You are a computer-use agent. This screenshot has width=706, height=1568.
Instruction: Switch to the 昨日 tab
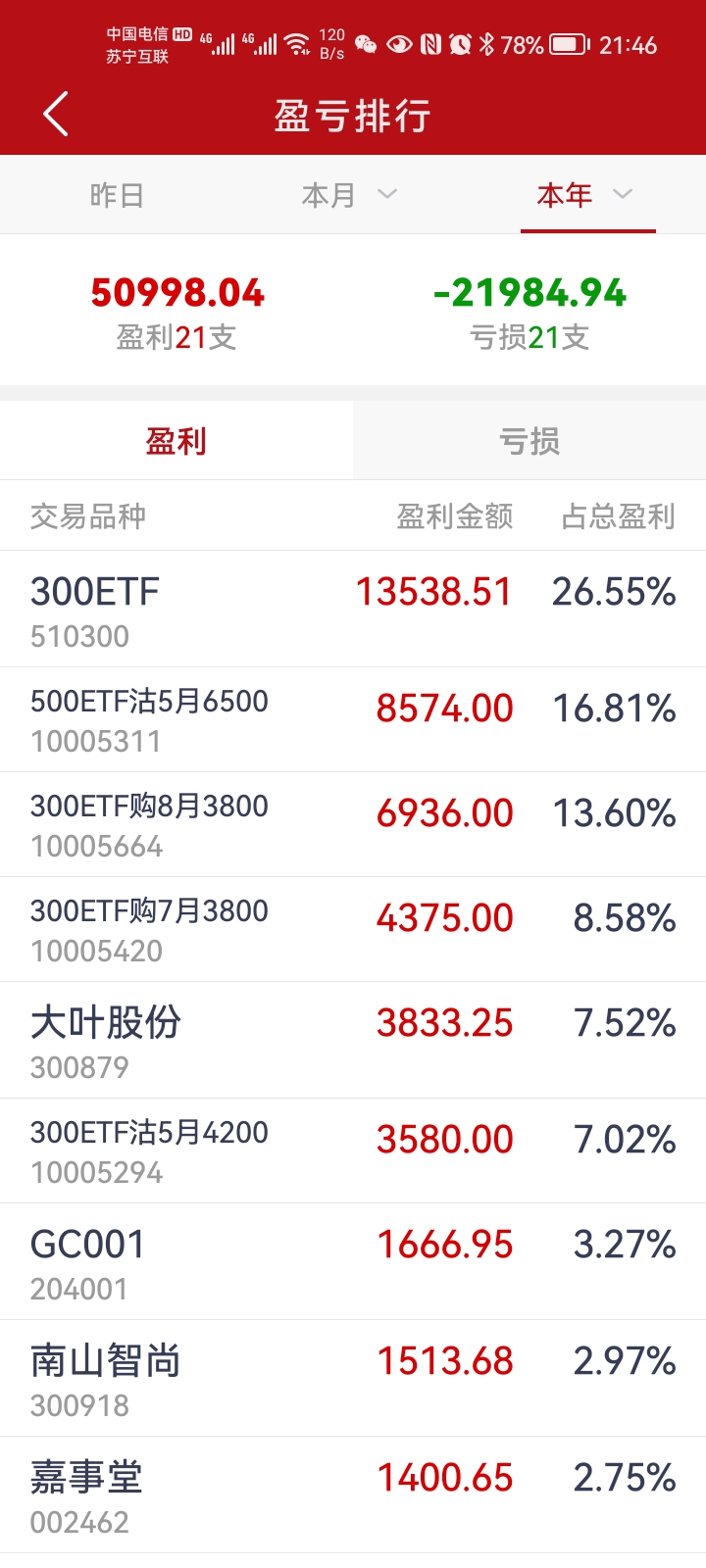pyautogui.click(x=117, y=196)
